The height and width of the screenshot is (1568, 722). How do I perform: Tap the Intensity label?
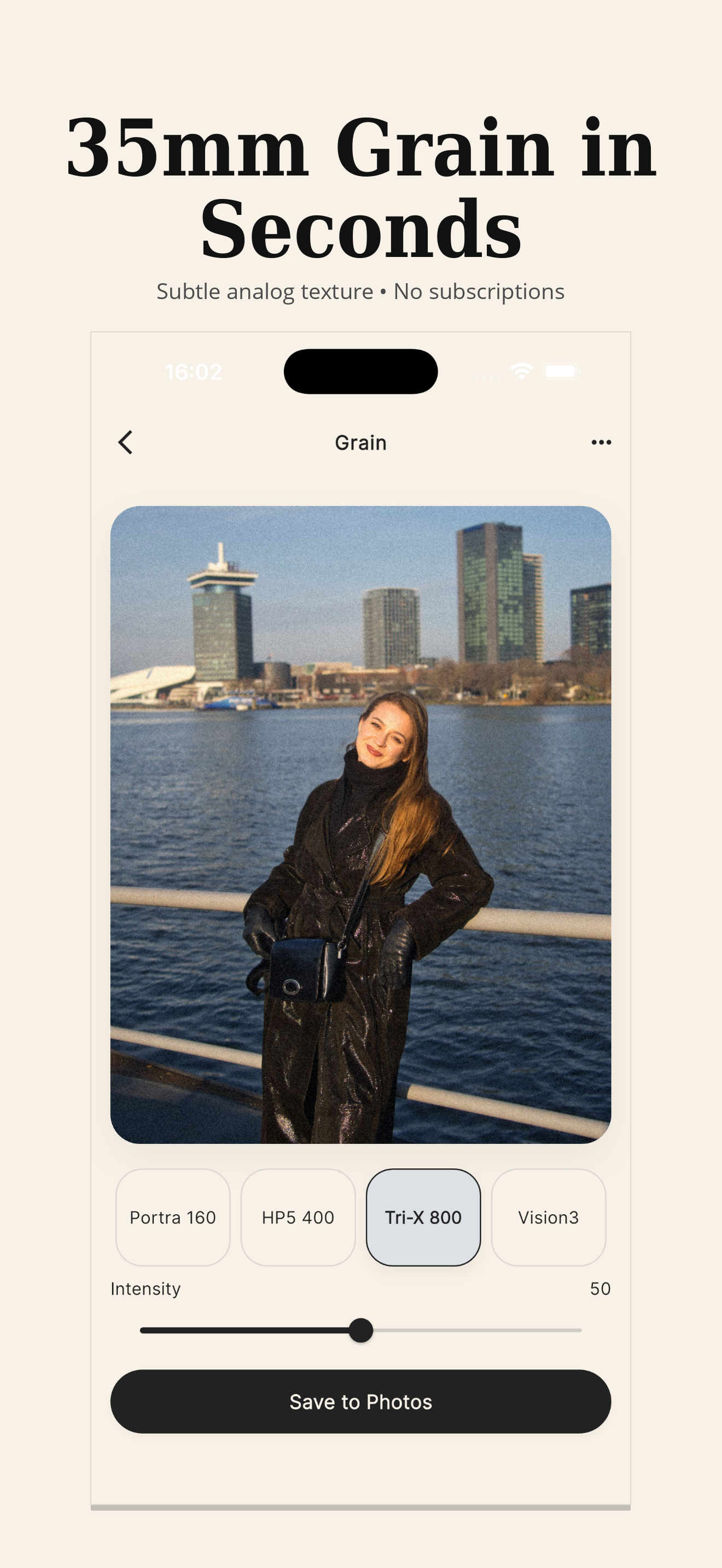[145, 1288]
